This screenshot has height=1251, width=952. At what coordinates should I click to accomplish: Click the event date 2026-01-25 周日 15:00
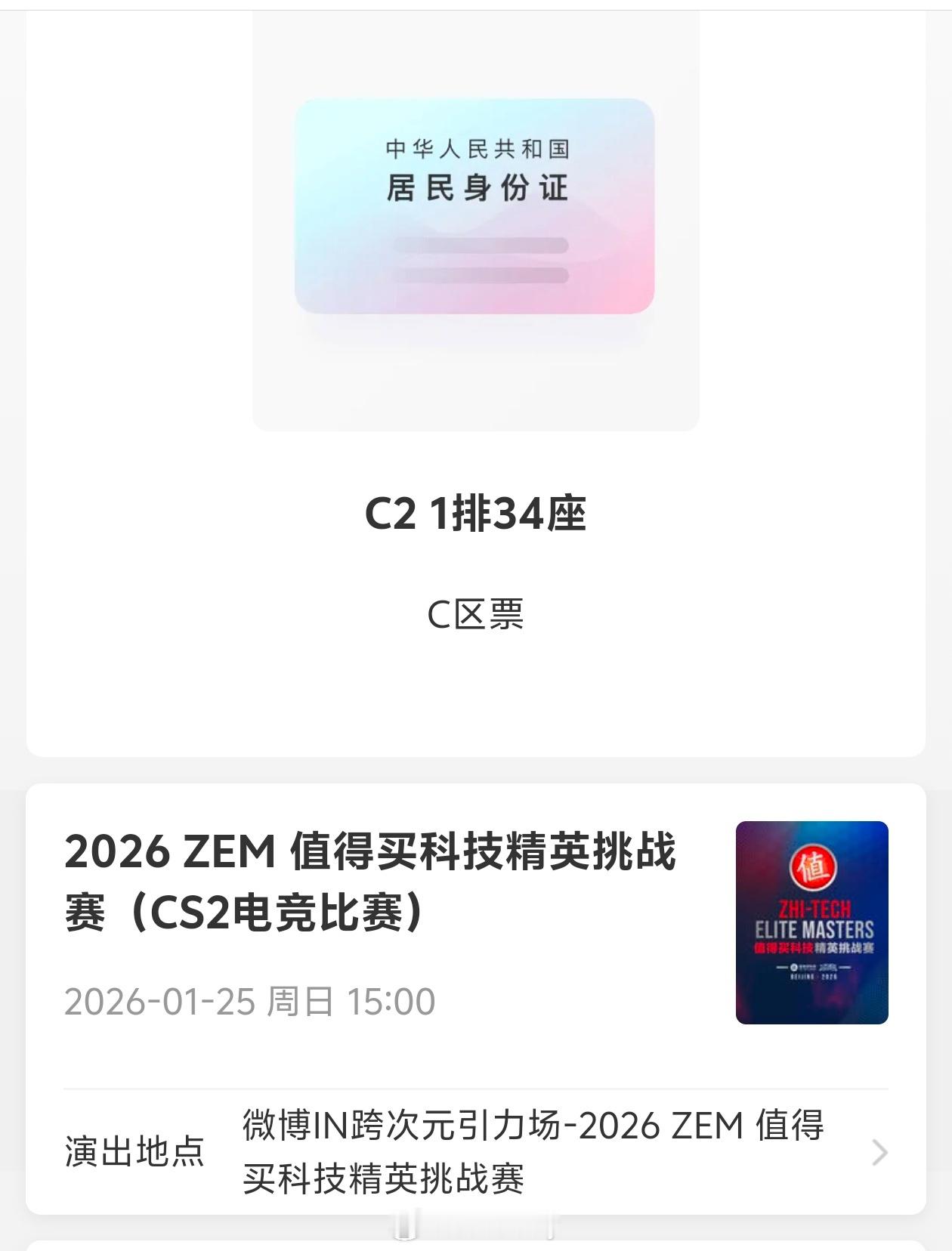249,999
